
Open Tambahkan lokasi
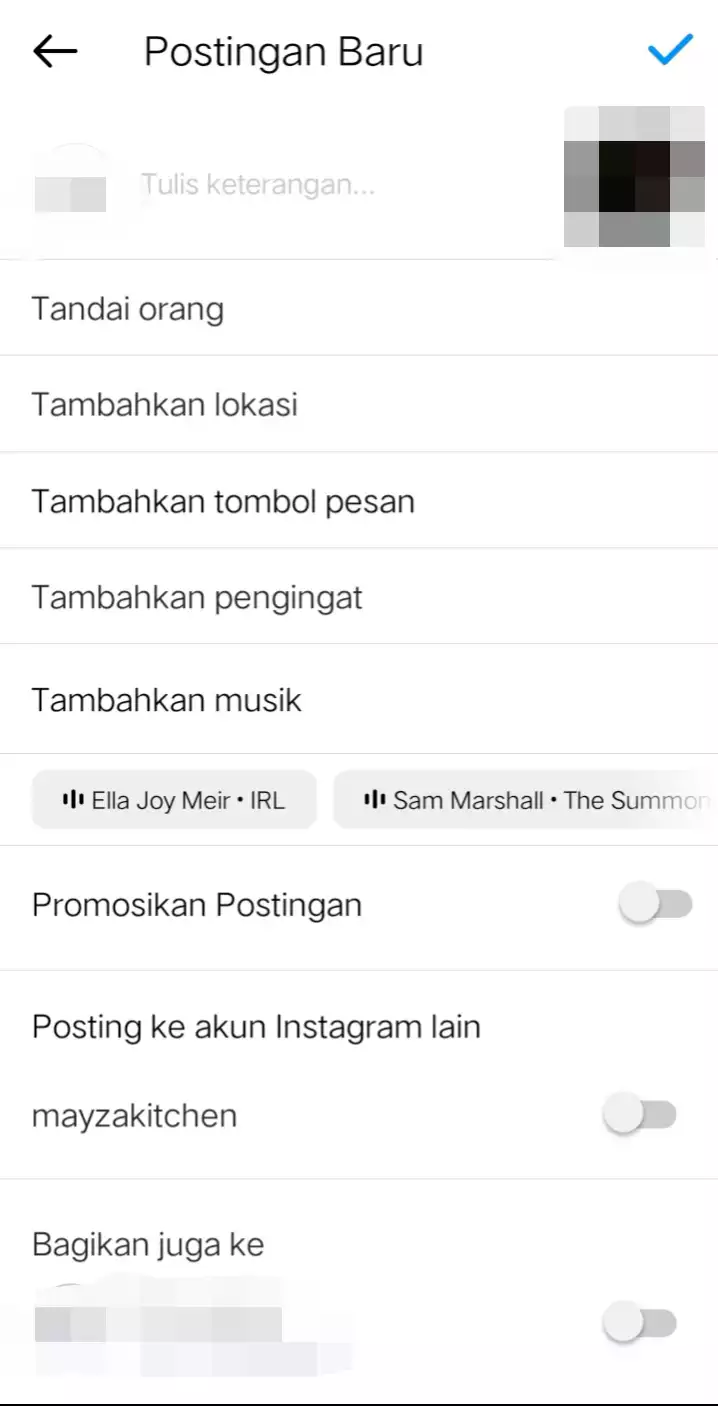click(359, 404)
